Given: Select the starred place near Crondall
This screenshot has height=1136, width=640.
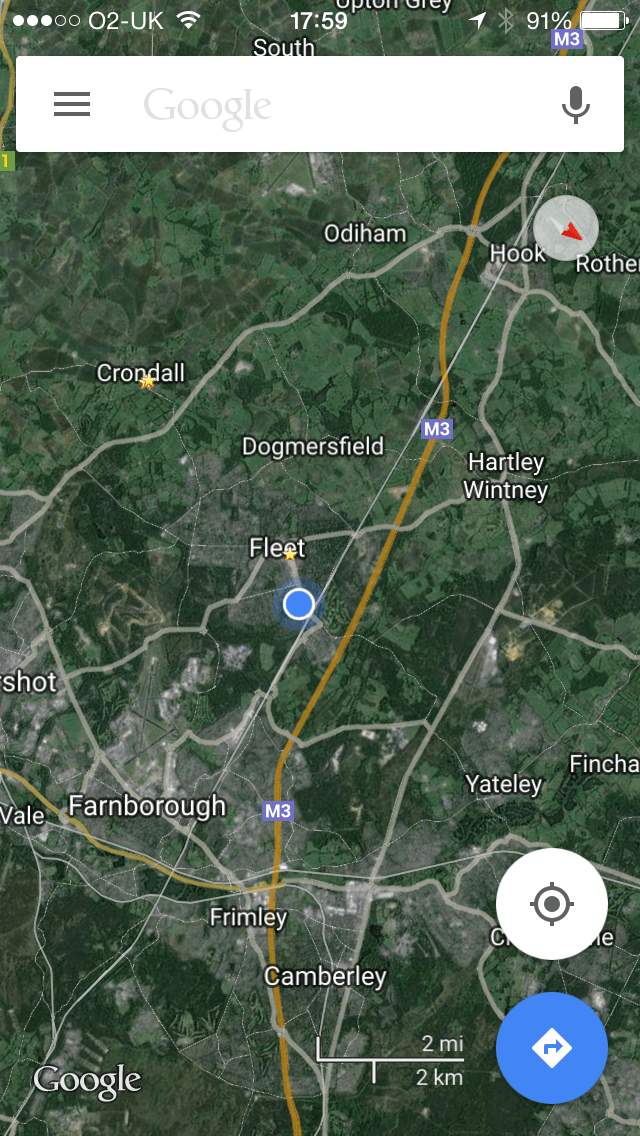Looking at the screenshot, I should pos(148,382).
